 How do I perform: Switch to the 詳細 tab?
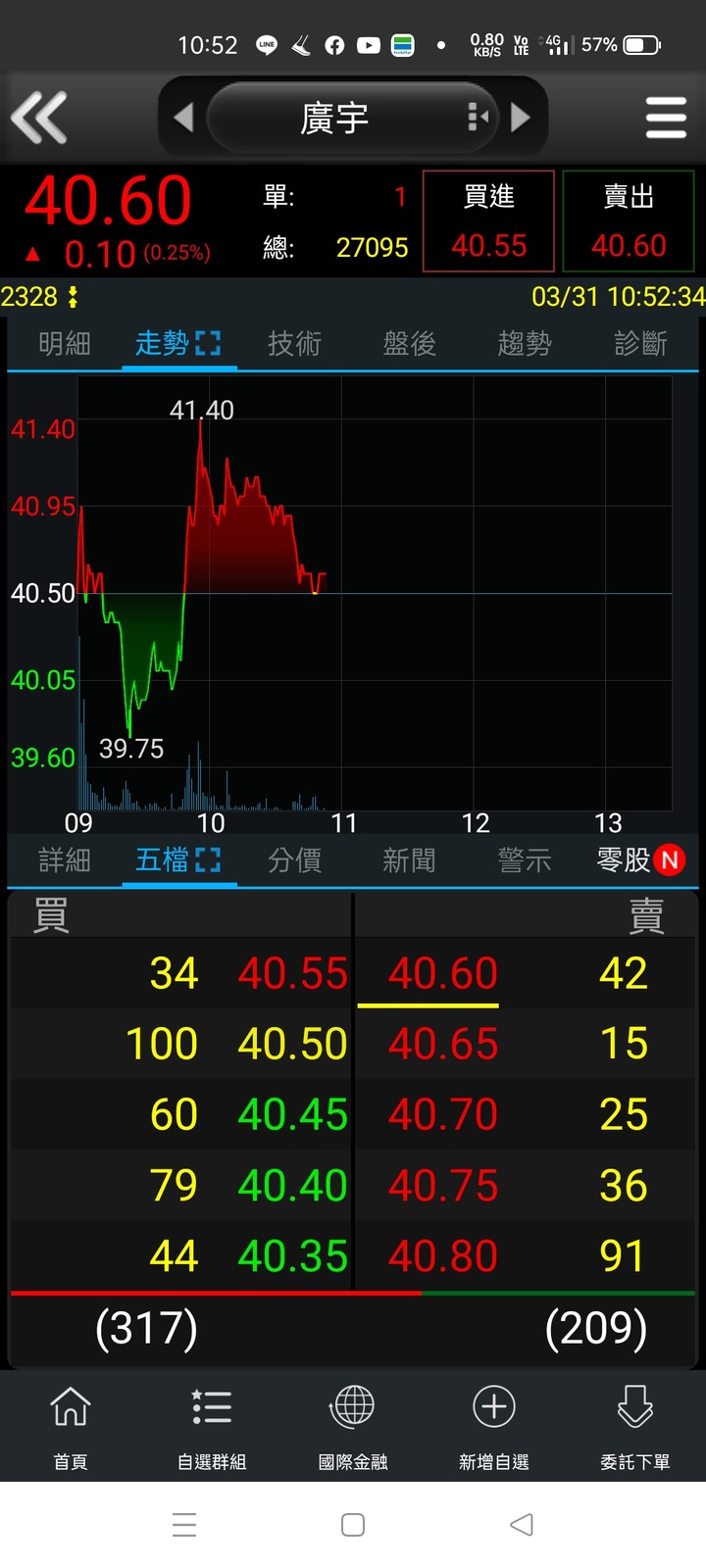point(65,860)
